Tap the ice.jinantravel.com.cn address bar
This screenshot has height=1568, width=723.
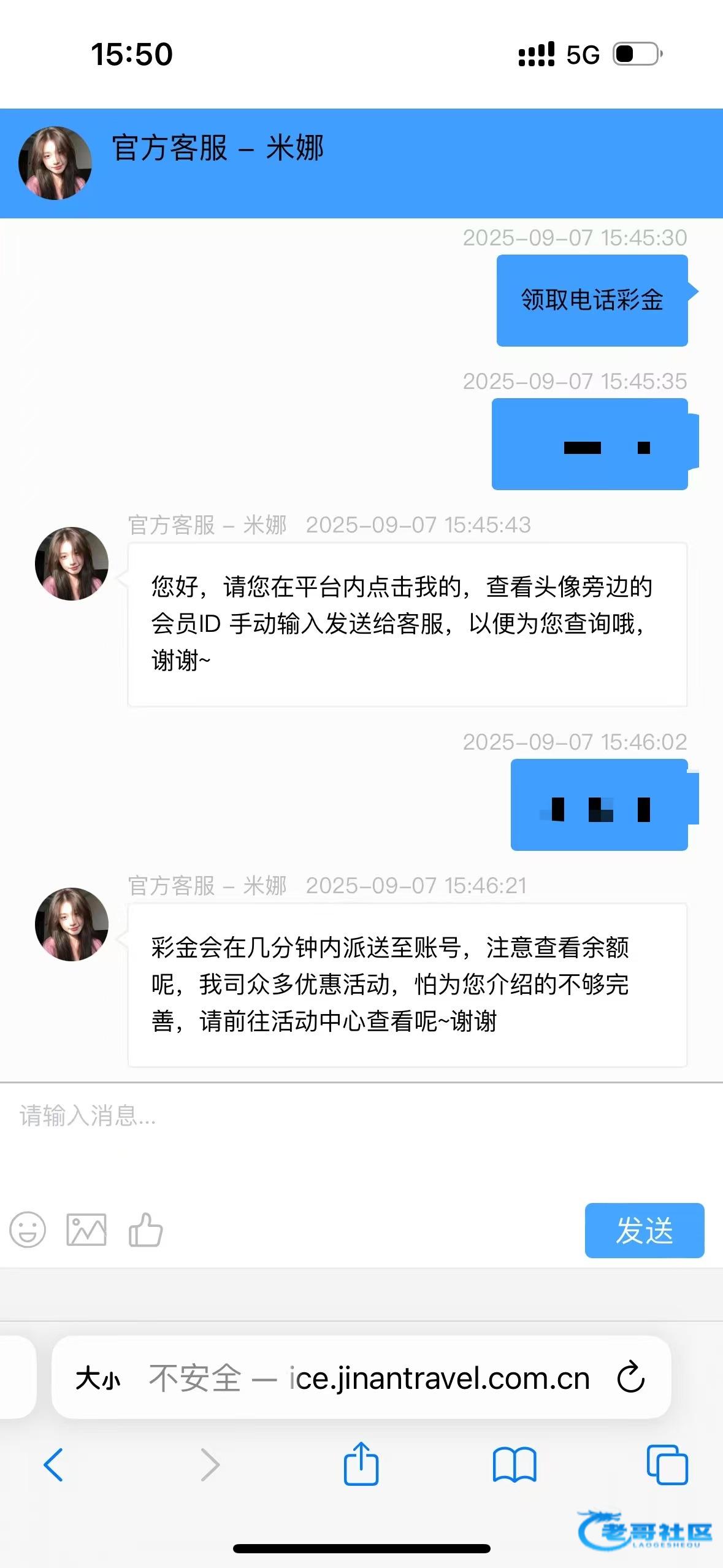405,1379
